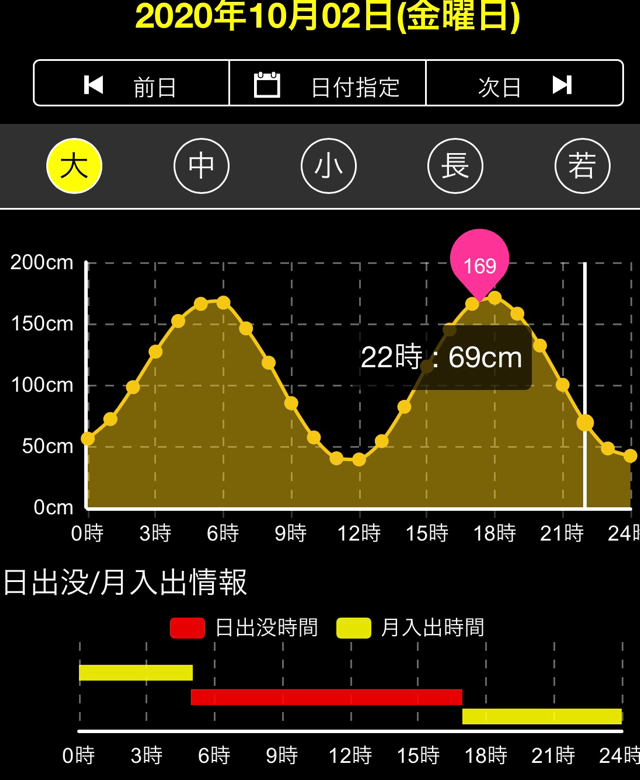Tap the 12時 low-tide point on chart
The height and width of the screenshot is (780, 640).
[x=359, y=460]
